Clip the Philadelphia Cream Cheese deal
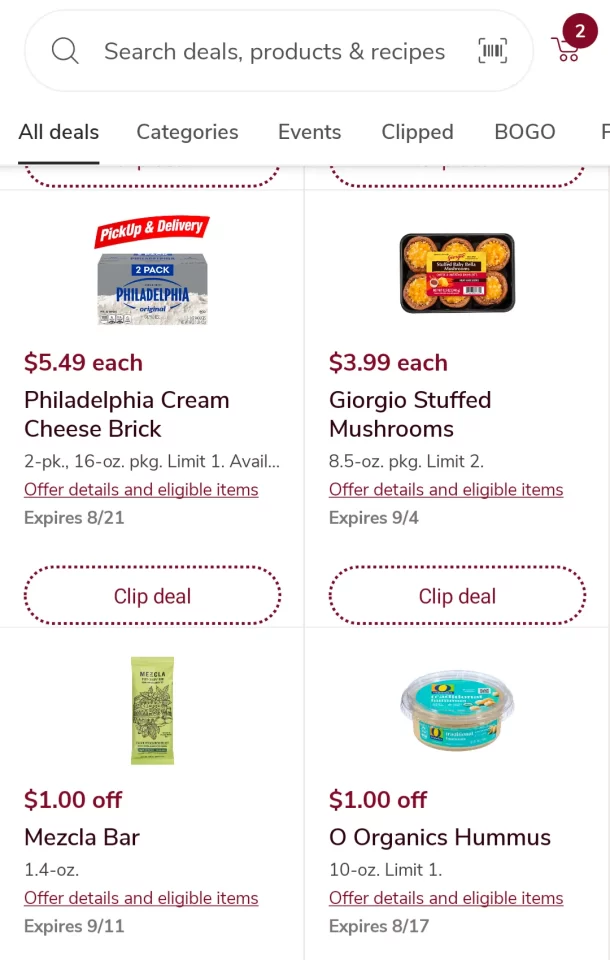The height and width of the screenshot is (960, 610). pos(152,596)
